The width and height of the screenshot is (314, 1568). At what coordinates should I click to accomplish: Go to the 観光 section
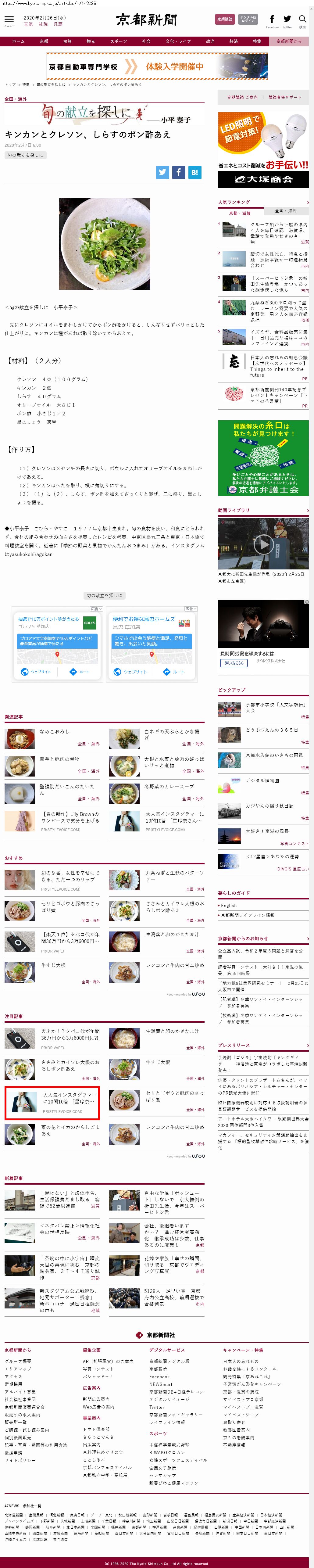tap(91, 41)
